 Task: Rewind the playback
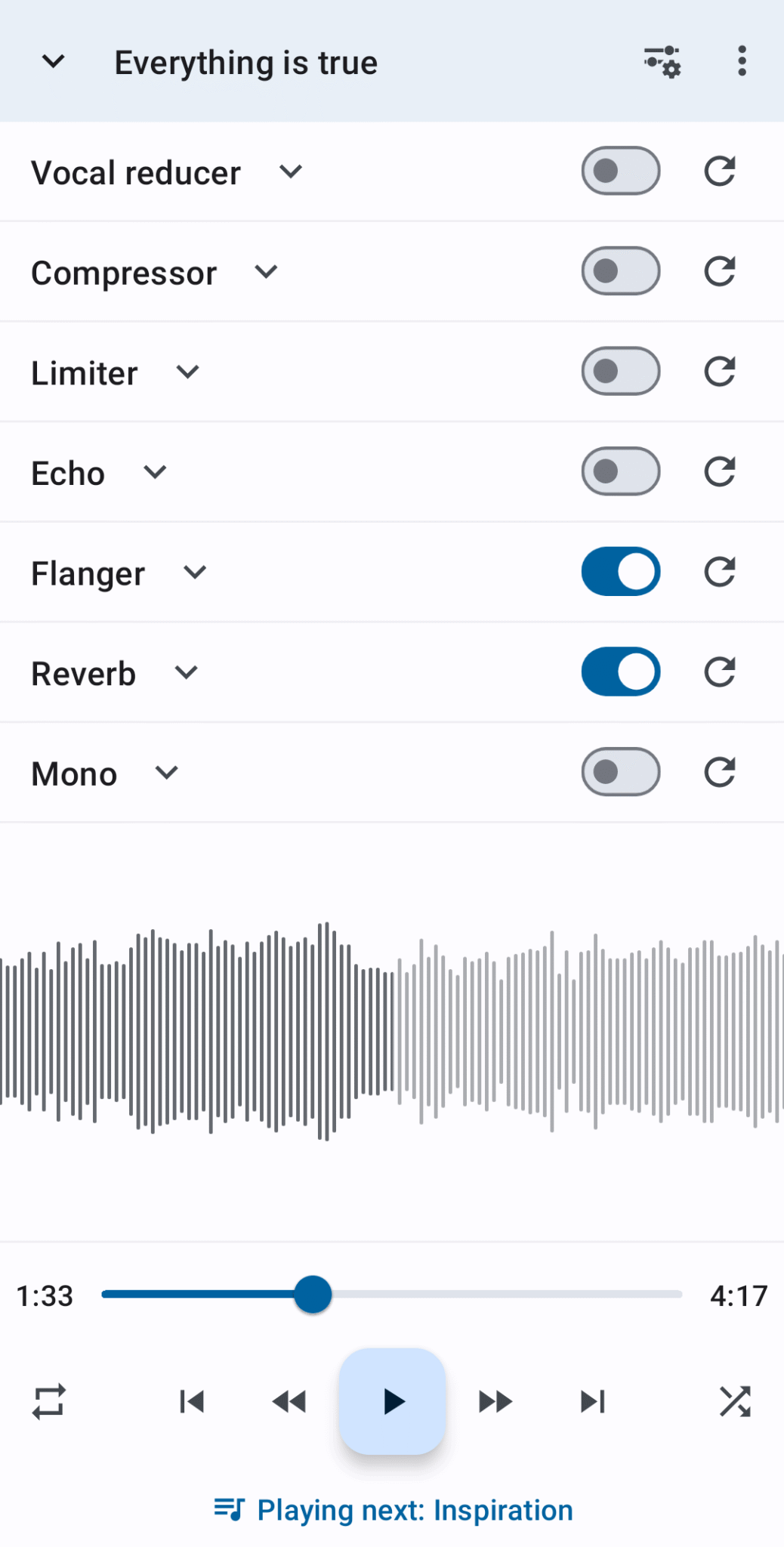(x=289, y=1402)
